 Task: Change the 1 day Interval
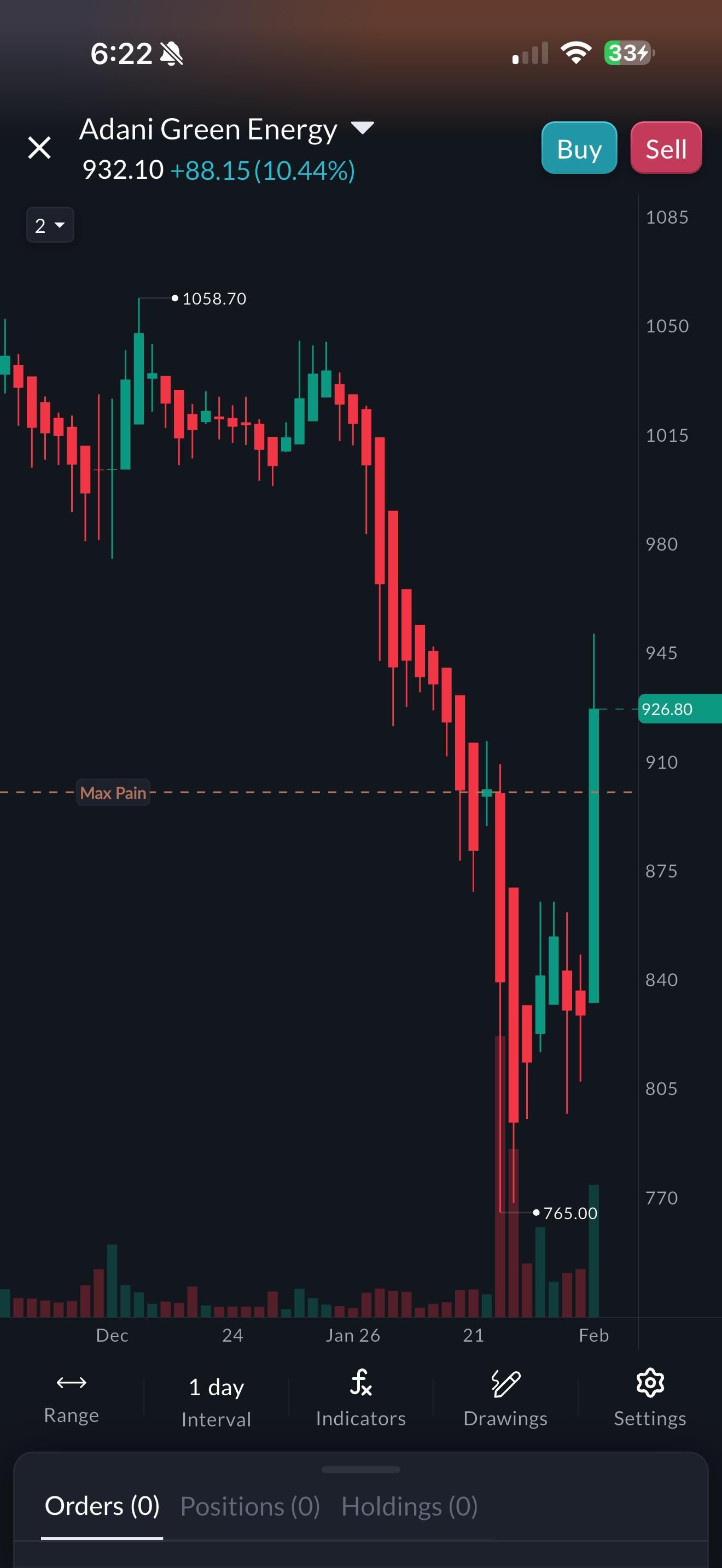pos(216,1401)
